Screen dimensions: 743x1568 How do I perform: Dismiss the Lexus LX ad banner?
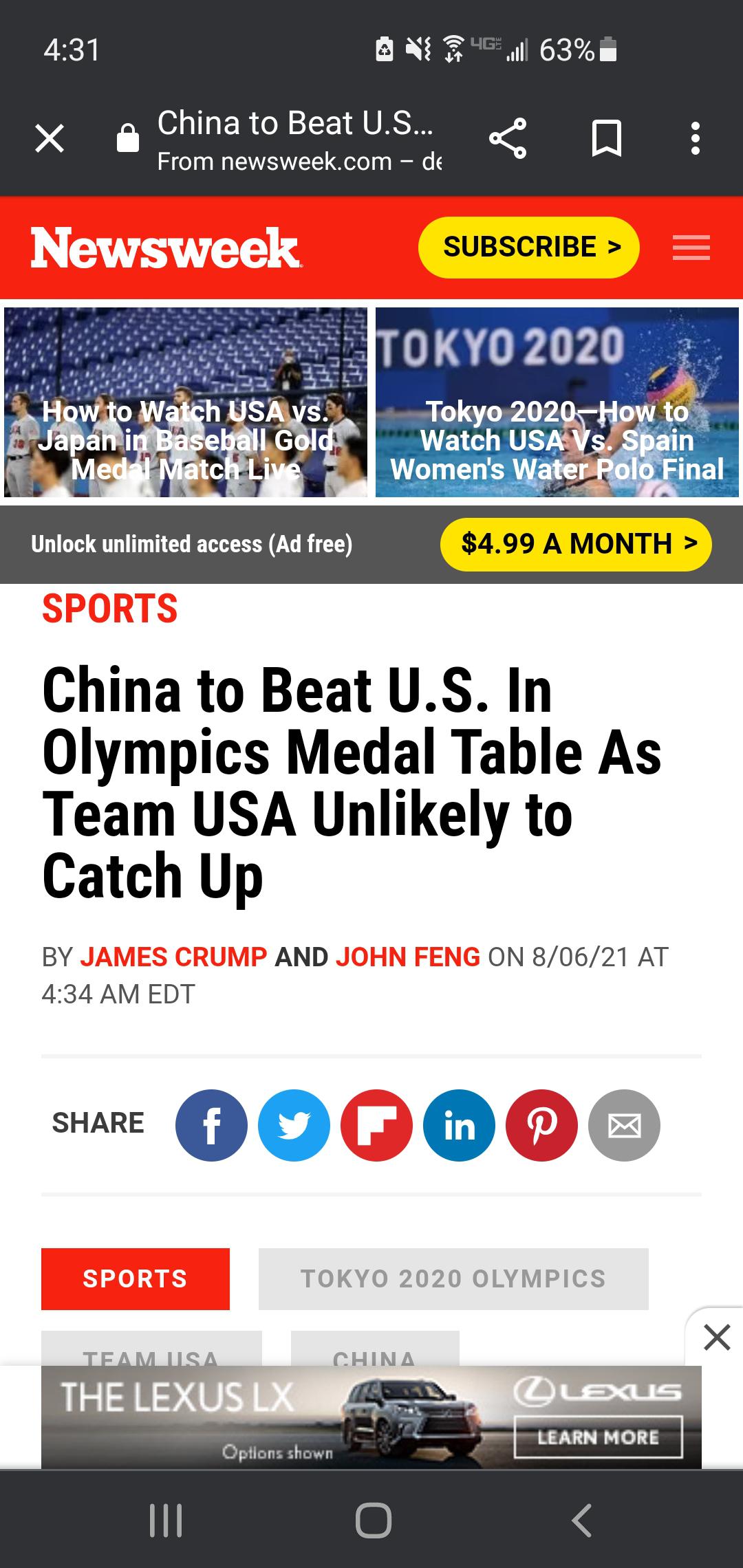pyautogui.click(x=716, y=1338)
